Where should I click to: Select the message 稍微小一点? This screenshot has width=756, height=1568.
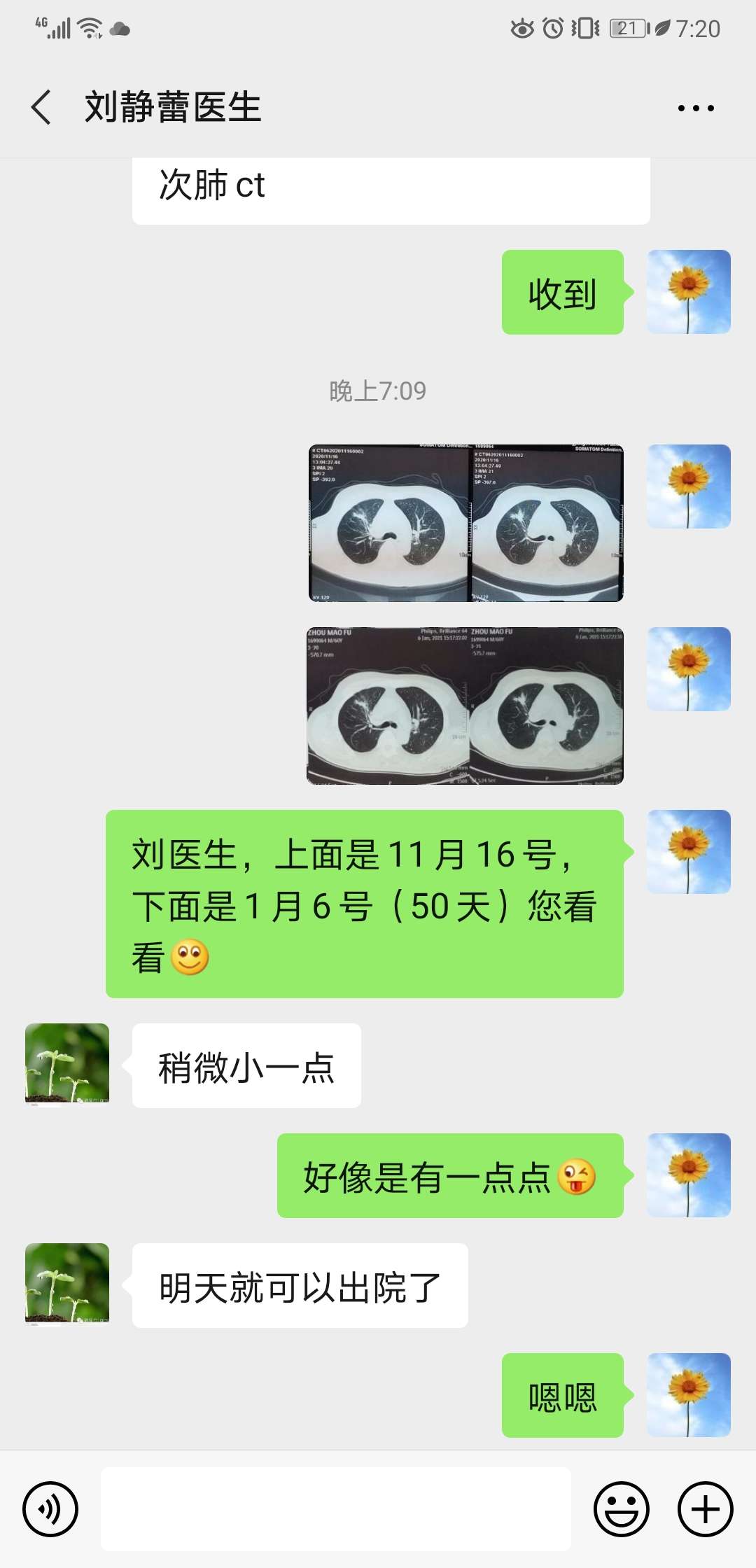pos(245,1066)
